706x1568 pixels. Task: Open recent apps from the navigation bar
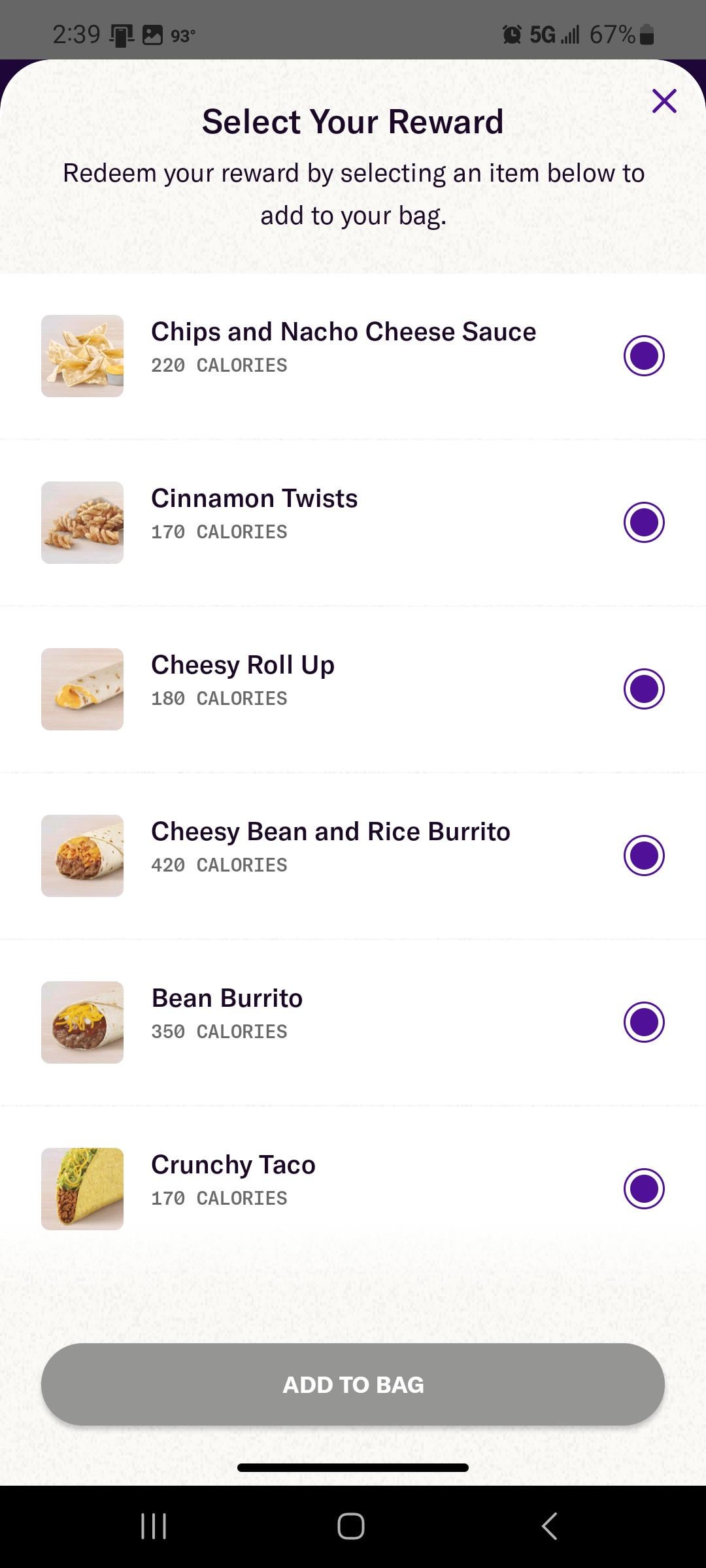(x=154, y=1526)
